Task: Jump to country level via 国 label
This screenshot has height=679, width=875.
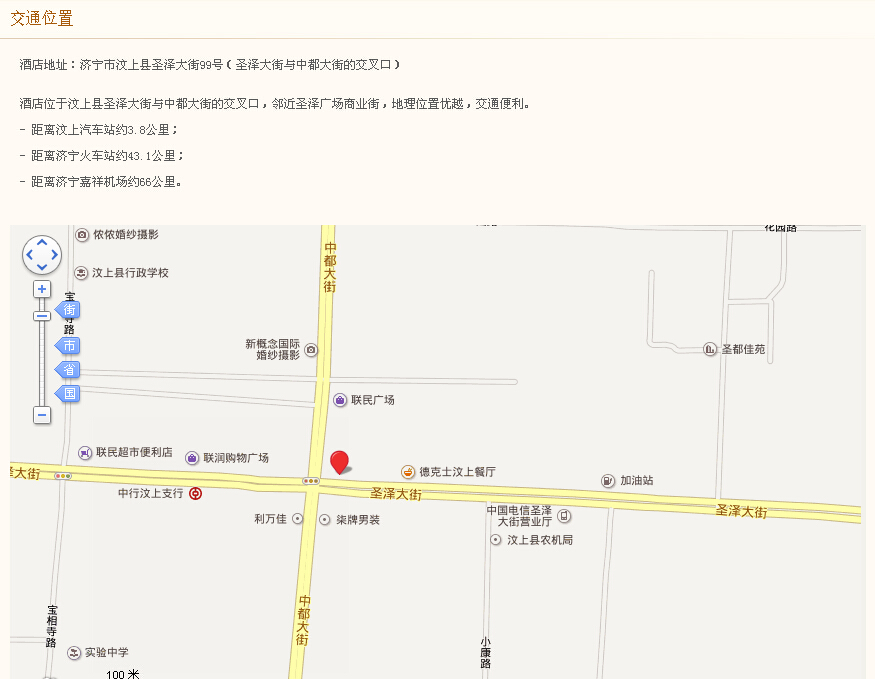Action: pos(68,394)
